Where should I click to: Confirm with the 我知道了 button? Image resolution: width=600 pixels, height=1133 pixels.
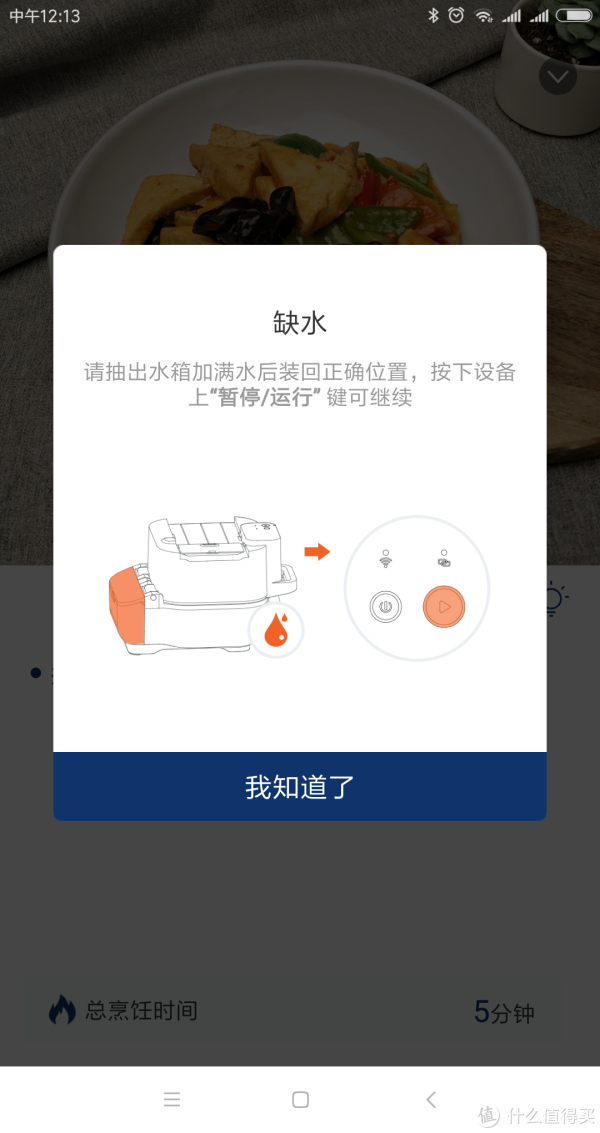(x=300, y=787)
